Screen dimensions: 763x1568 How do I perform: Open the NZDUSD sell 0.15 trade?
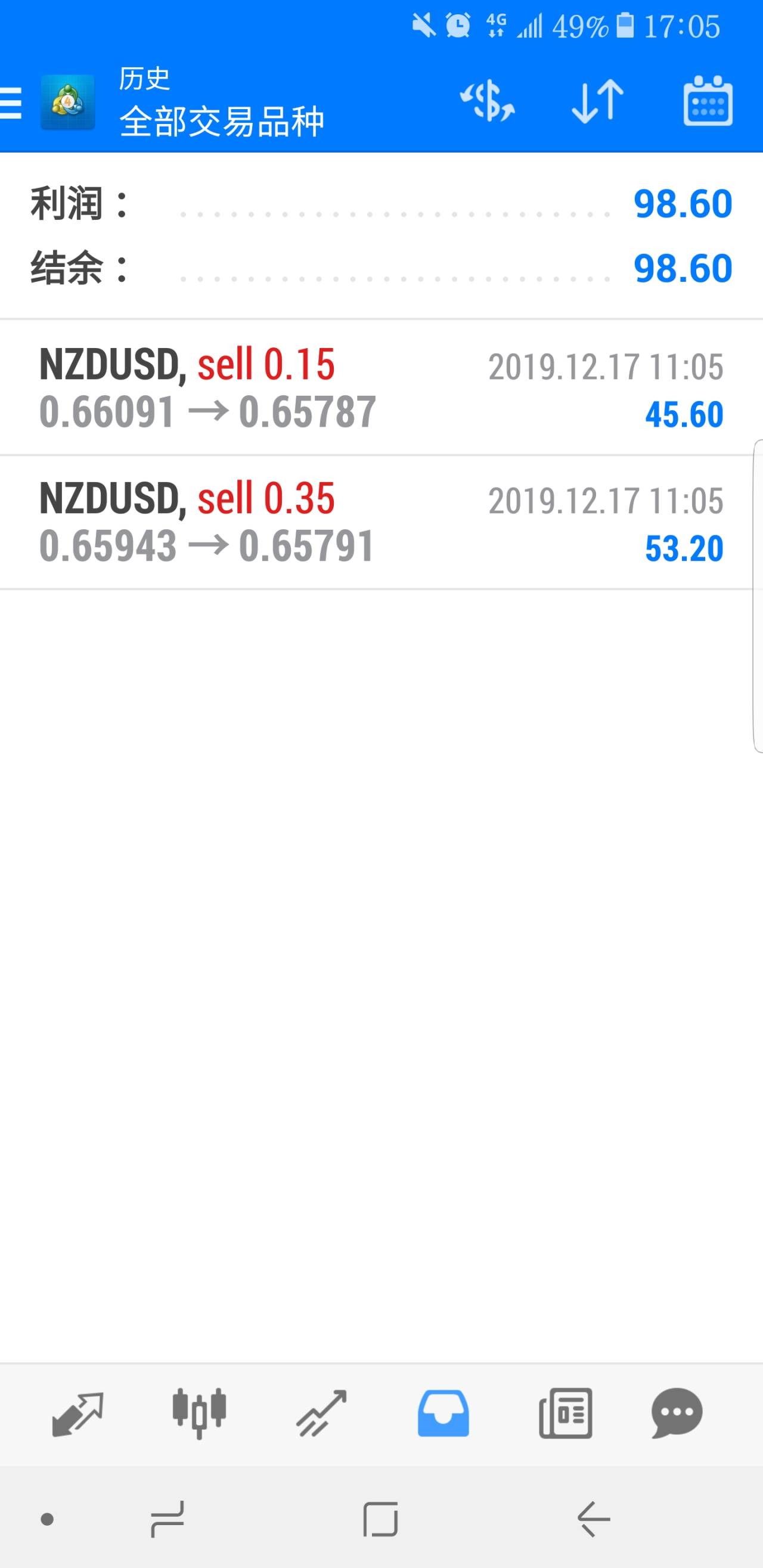(x=381, y=389)
